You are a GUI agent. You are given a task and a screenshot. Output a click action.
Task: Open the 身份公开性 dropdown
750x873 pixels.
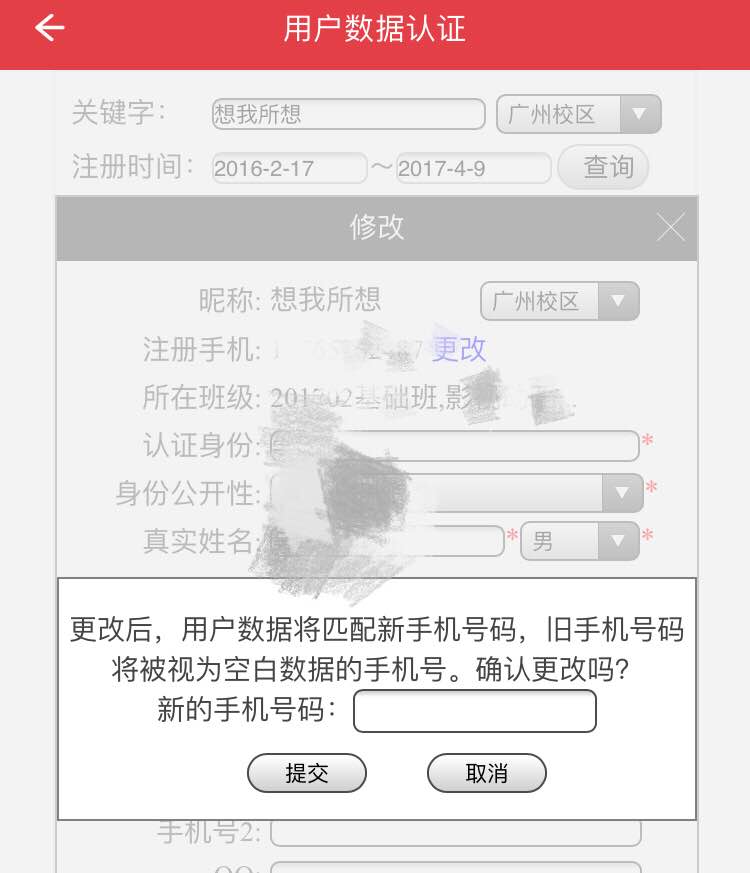456,492
